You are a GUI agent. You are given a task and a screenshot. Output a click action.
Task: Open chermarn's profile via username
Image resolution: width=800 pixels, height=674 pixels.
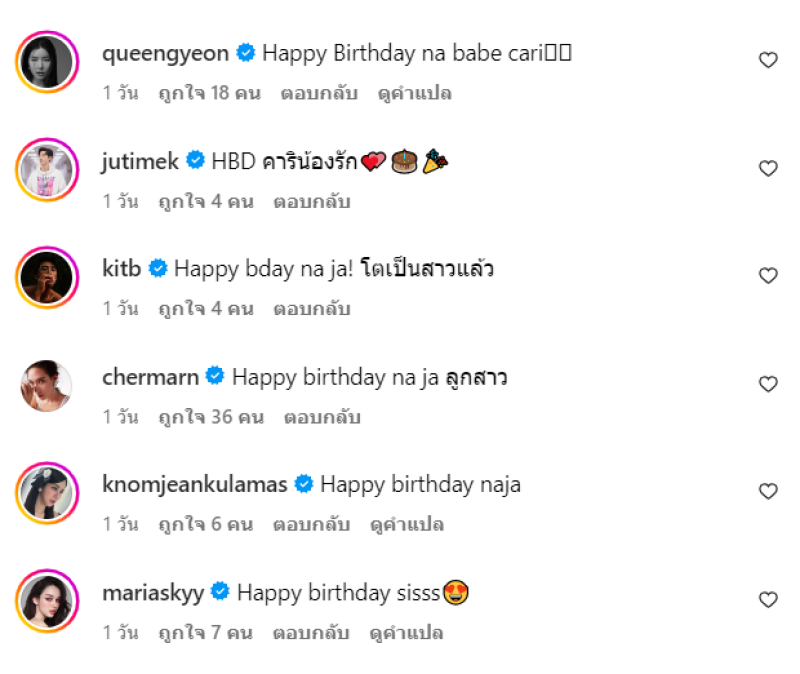pyautogui.click(x=150, y=377)
